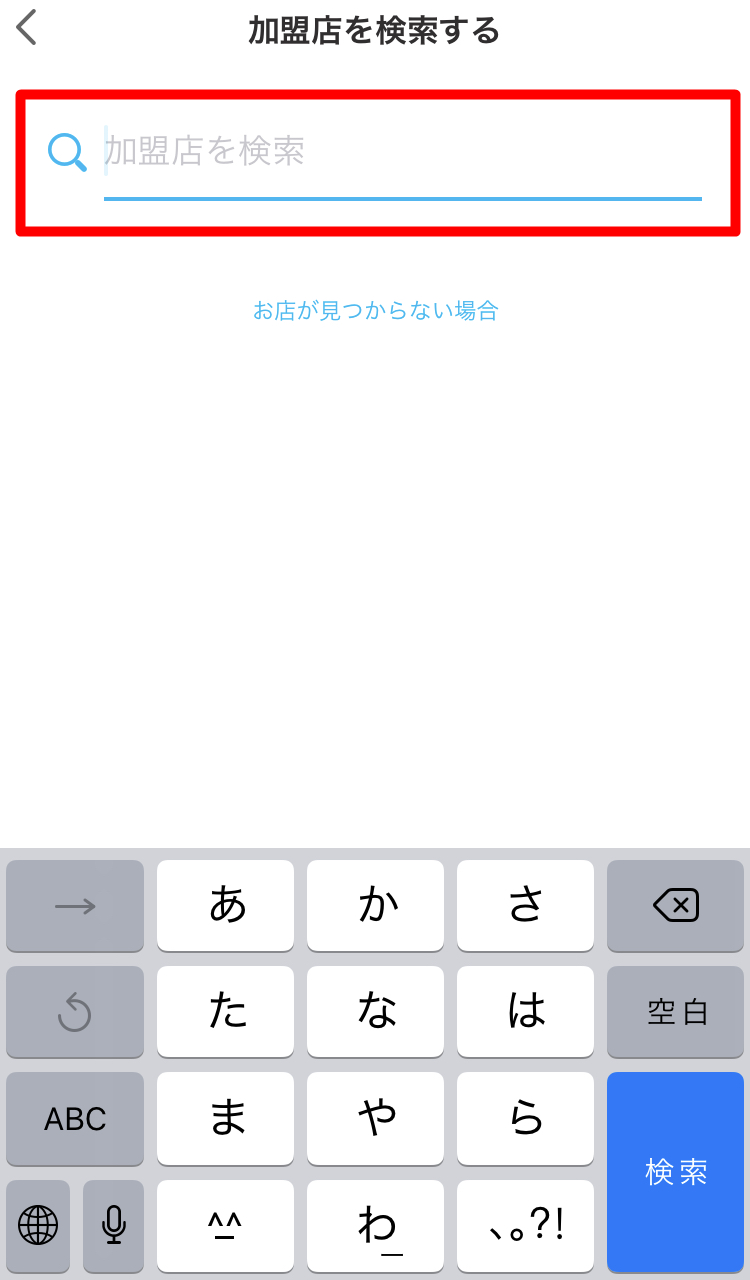Viewport: 750px width, 1280px height.
Task: Go back using the top-left arrow
Action: [27, 28]
